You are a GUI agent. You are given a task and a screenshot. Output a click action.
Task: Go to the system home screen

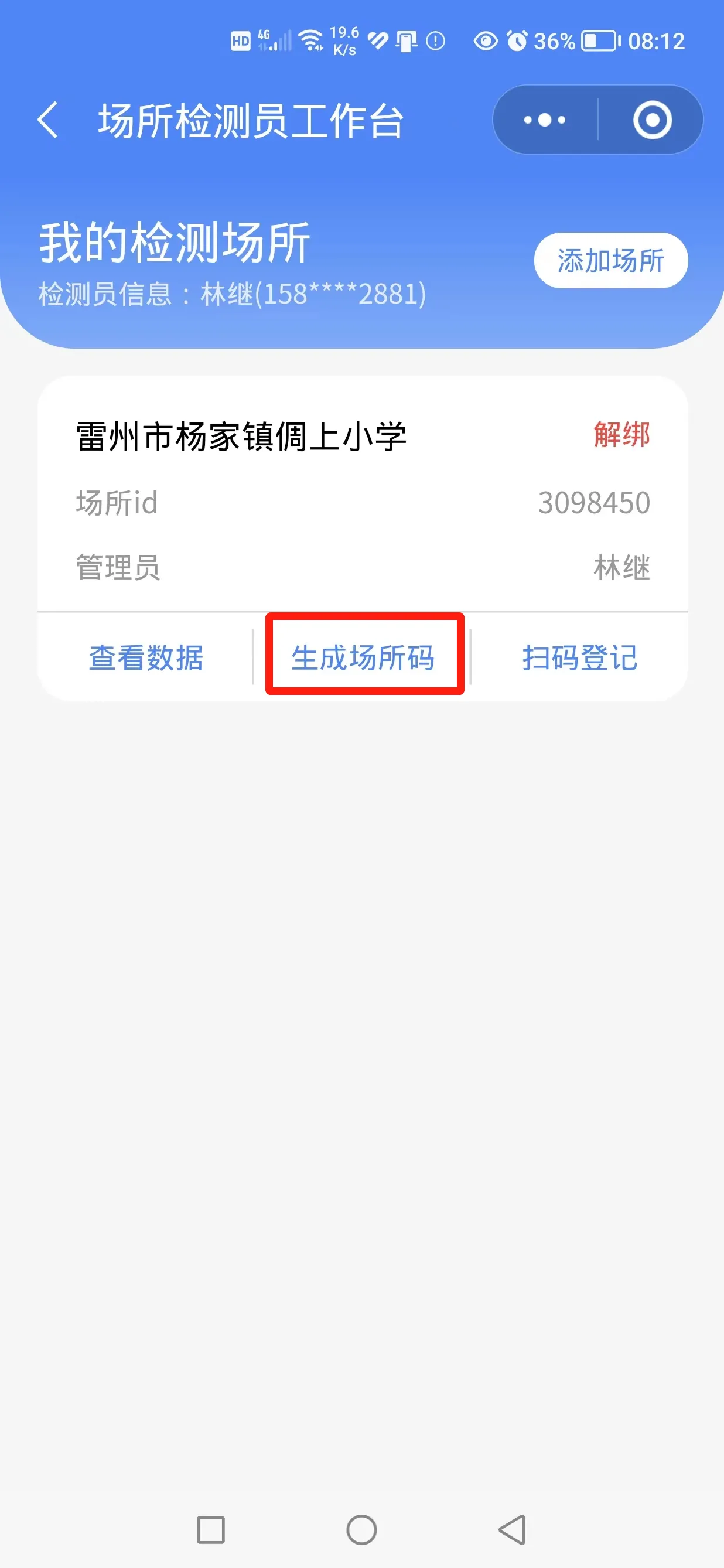tap(361, 1529)
